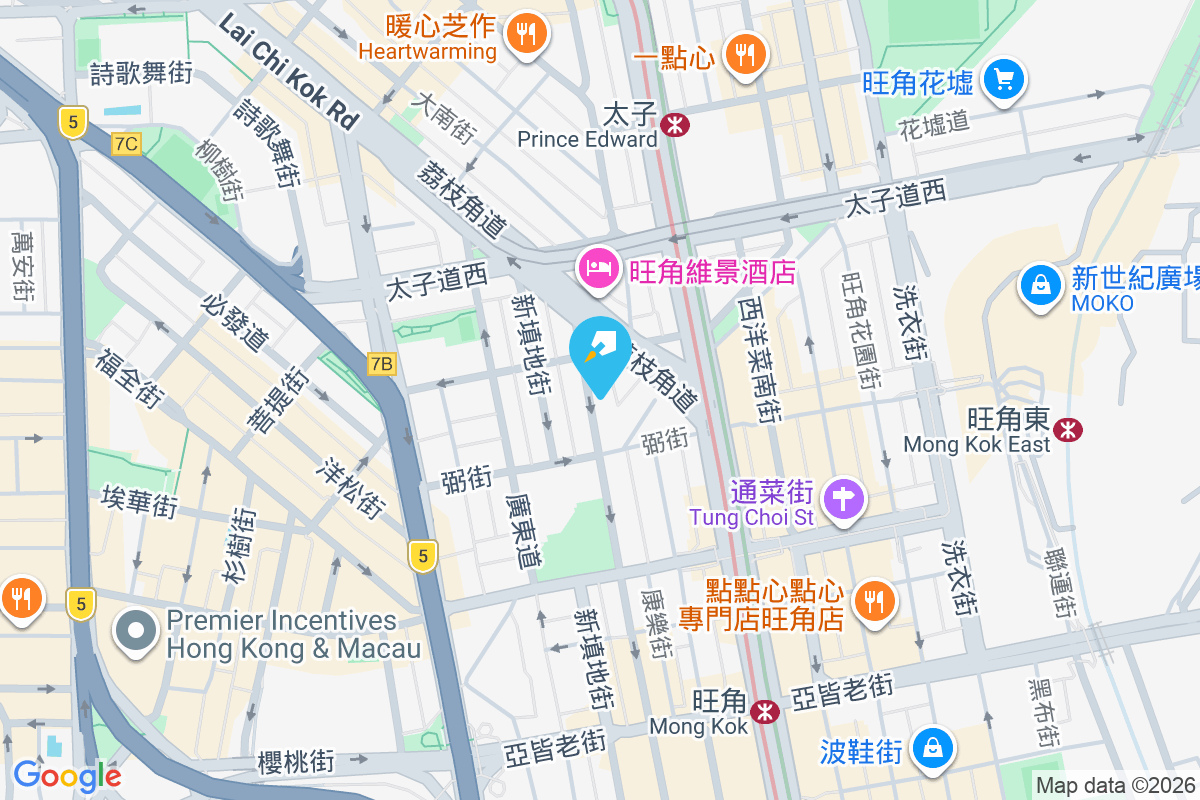Tap the 波鞋街 shopping marker
Viewport: 1200px width, 800px height.
[932, 746]
